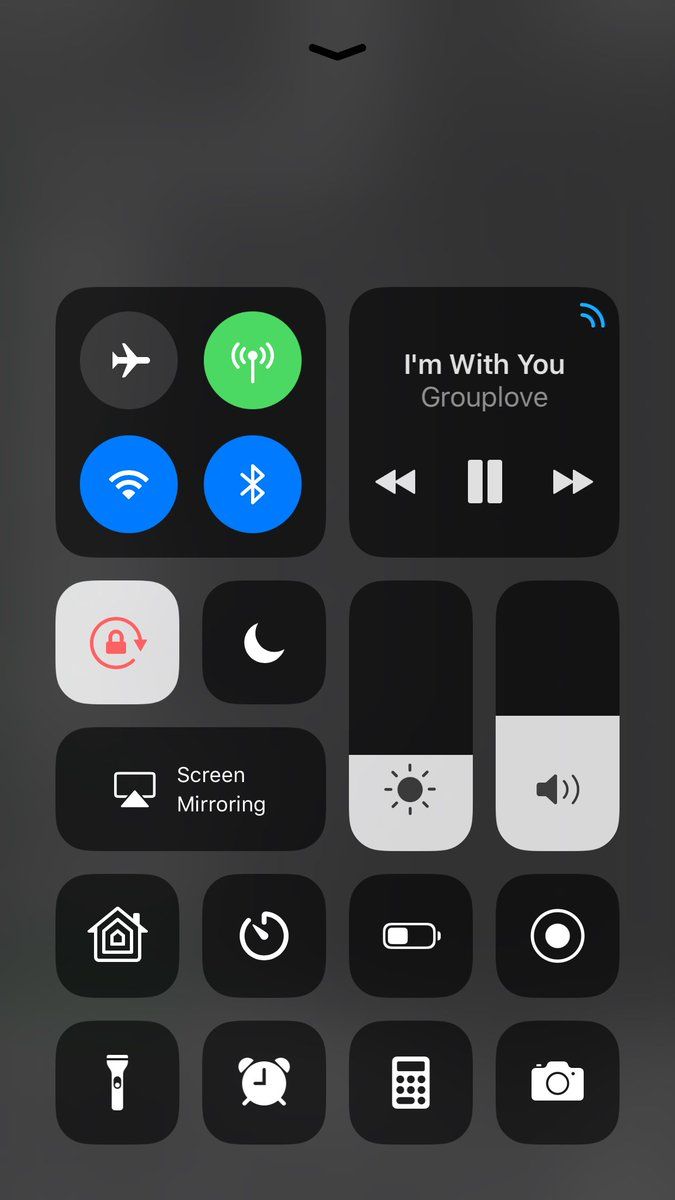Tap the brightness slider

[411, 716]
